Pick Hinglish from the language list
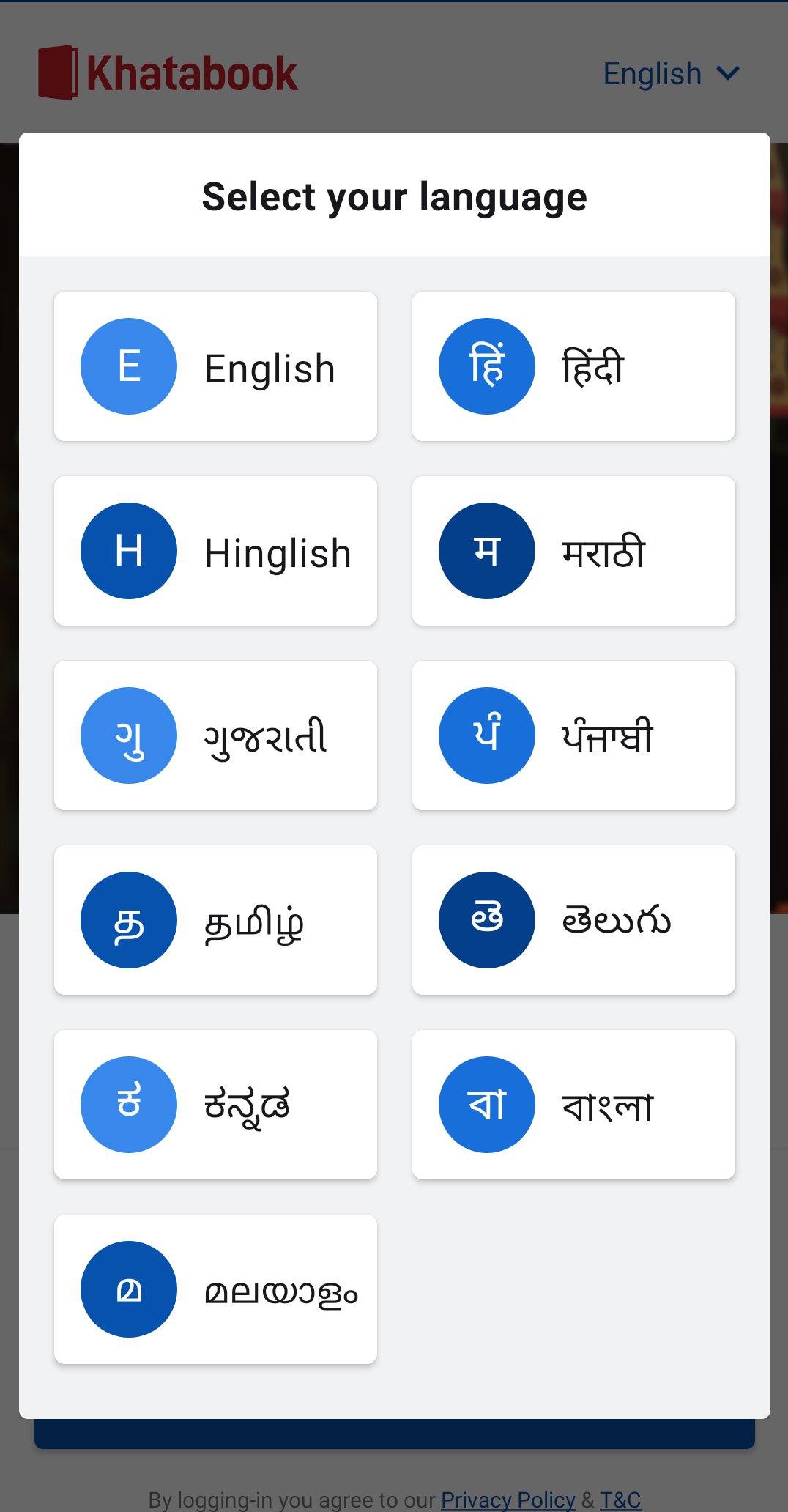Image resolution: width=788 pixels, height=1512 pixels. point(215,551)
